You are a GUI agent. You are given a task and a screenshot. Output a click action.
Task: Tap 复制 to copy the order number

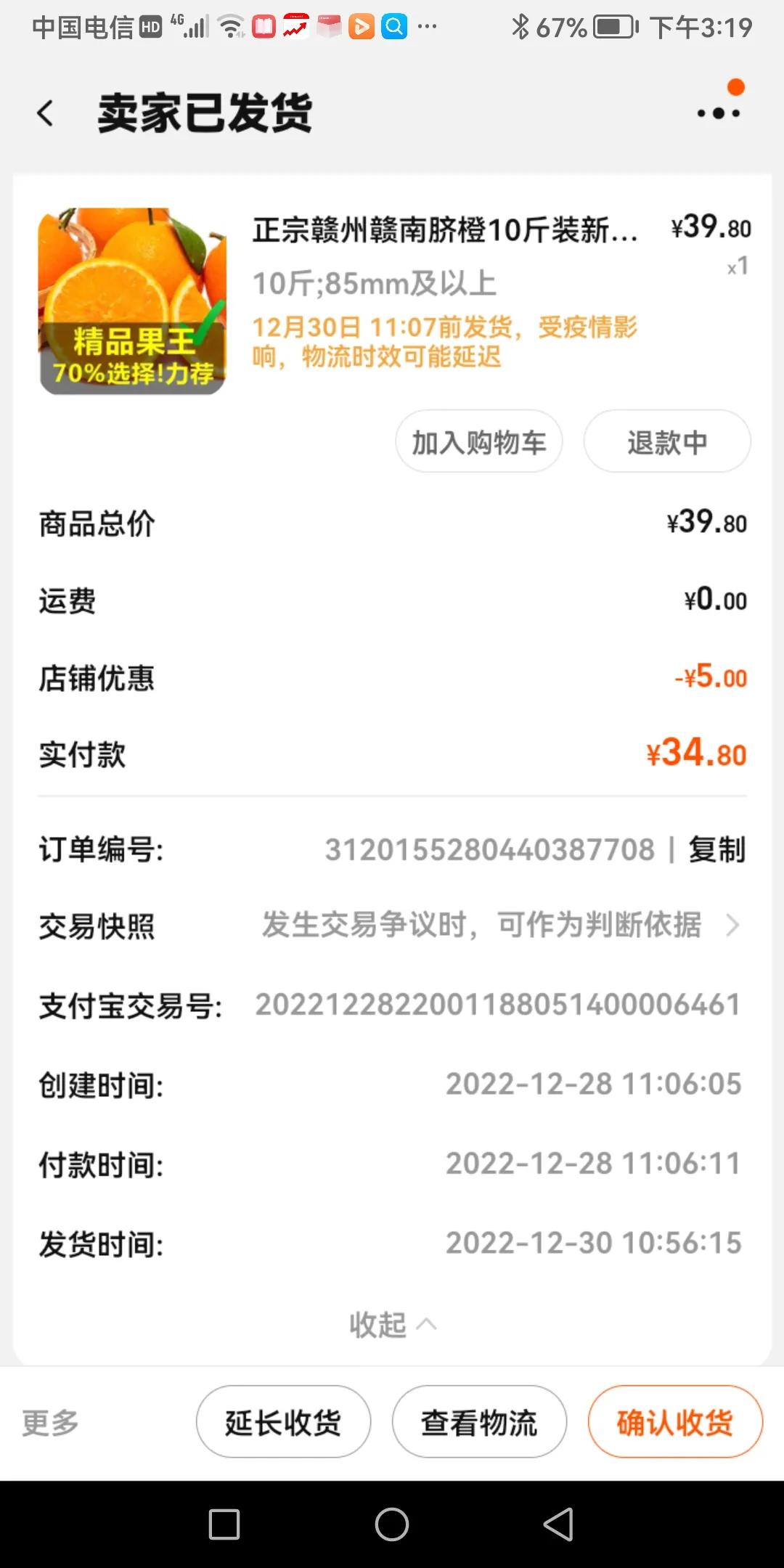tap(716, 850)
